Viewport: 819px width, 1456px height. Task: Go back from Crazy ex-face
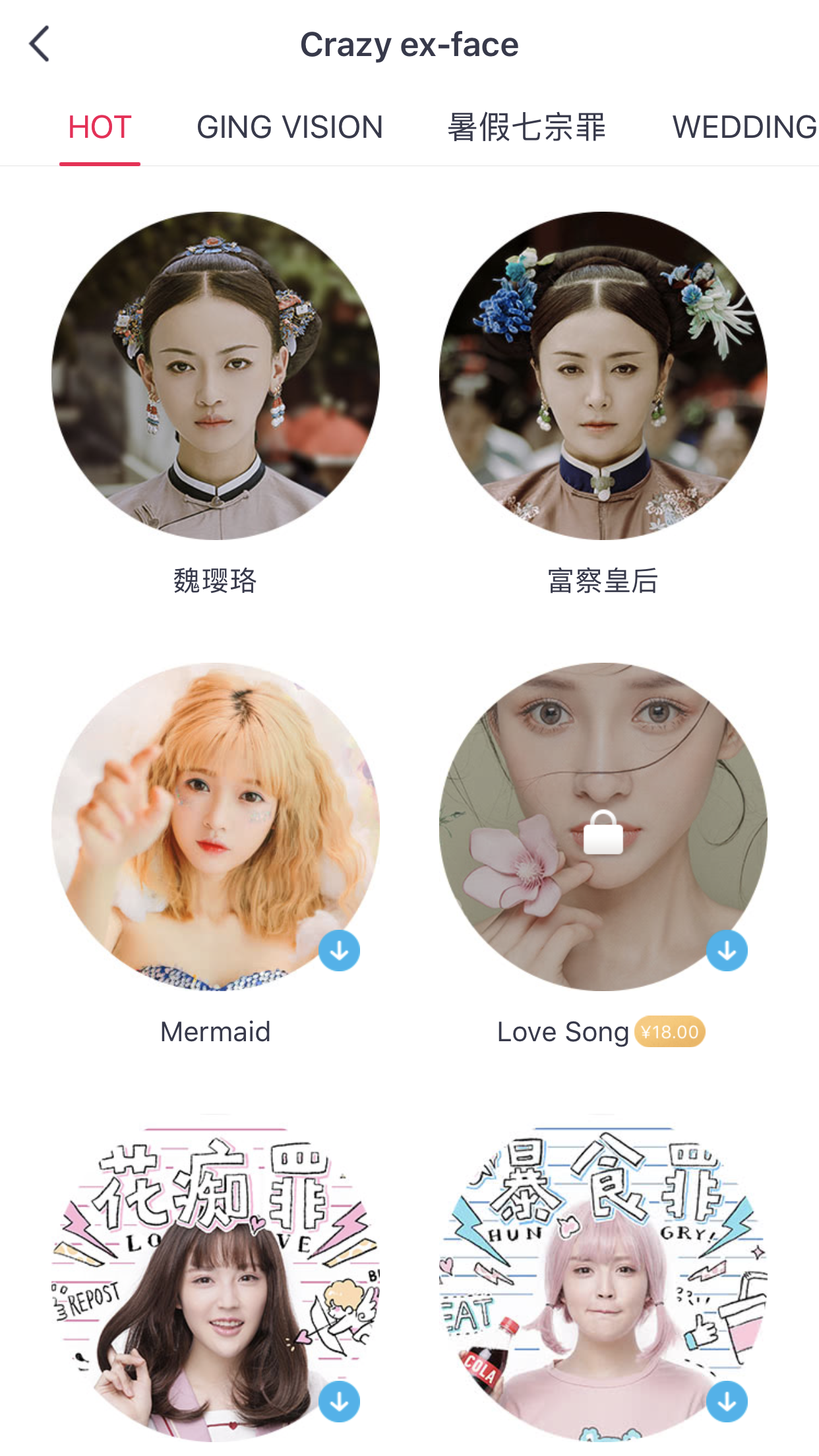(40, 44)
